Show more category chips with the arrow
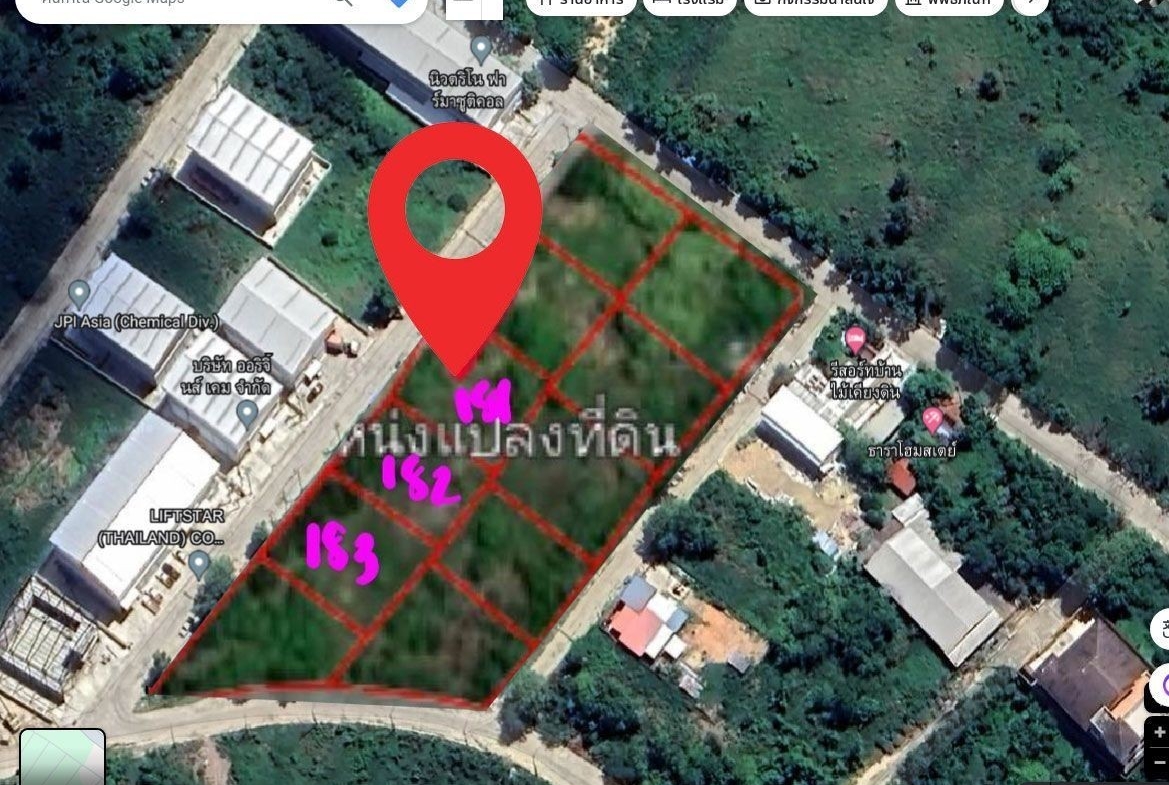 point(1029,4)
